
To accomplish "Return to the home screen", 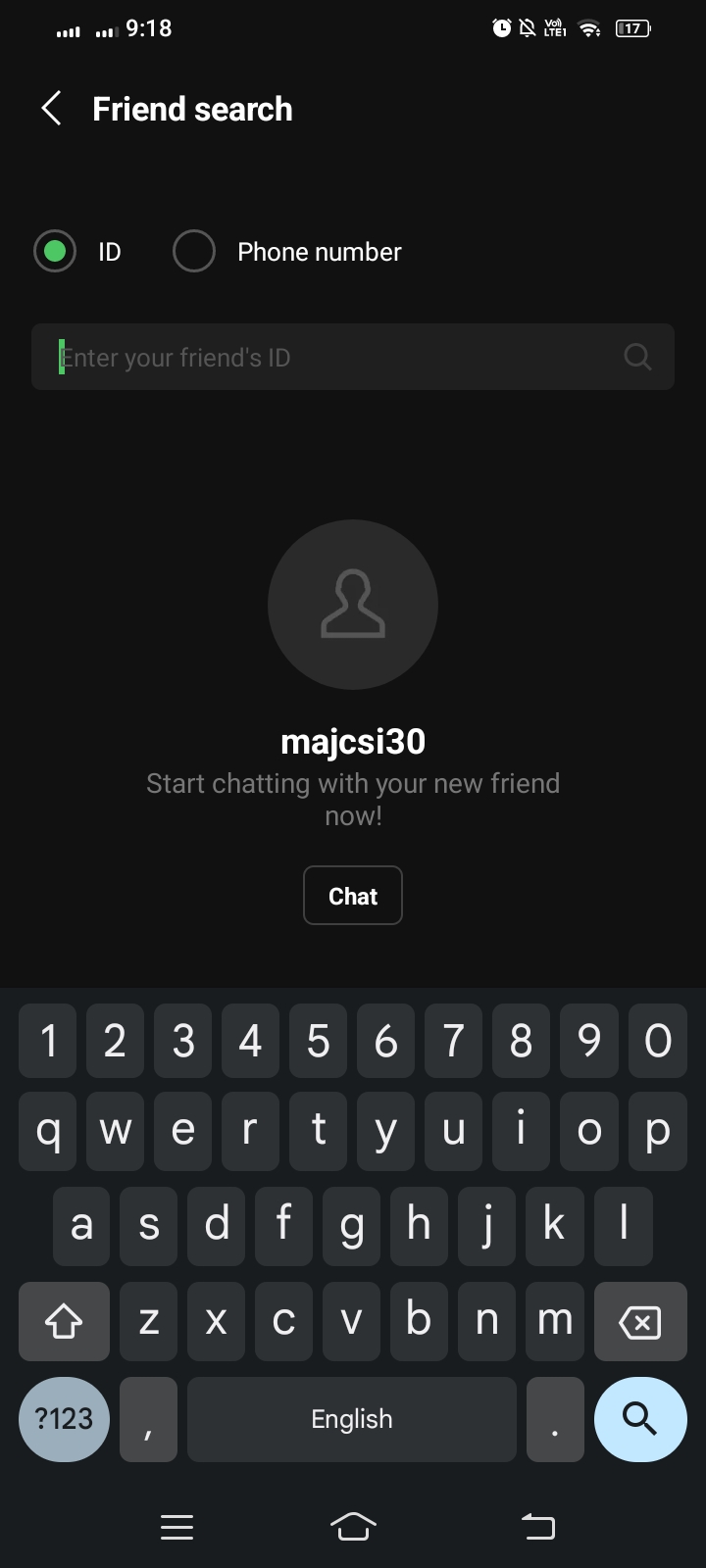I will [353, 1526].
